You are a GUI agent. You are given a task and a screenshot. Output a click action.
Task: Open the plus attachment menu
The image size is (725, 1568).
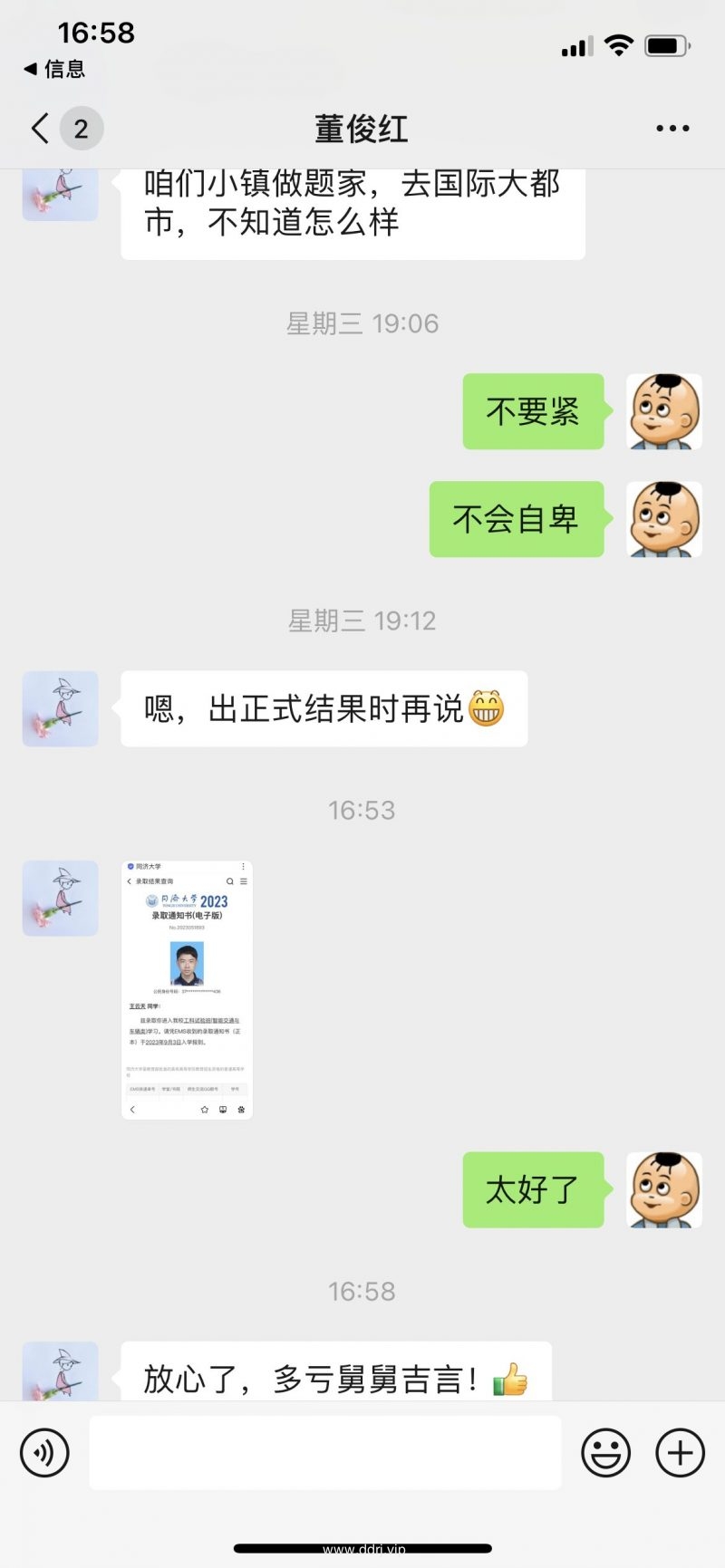[680, 1452]
